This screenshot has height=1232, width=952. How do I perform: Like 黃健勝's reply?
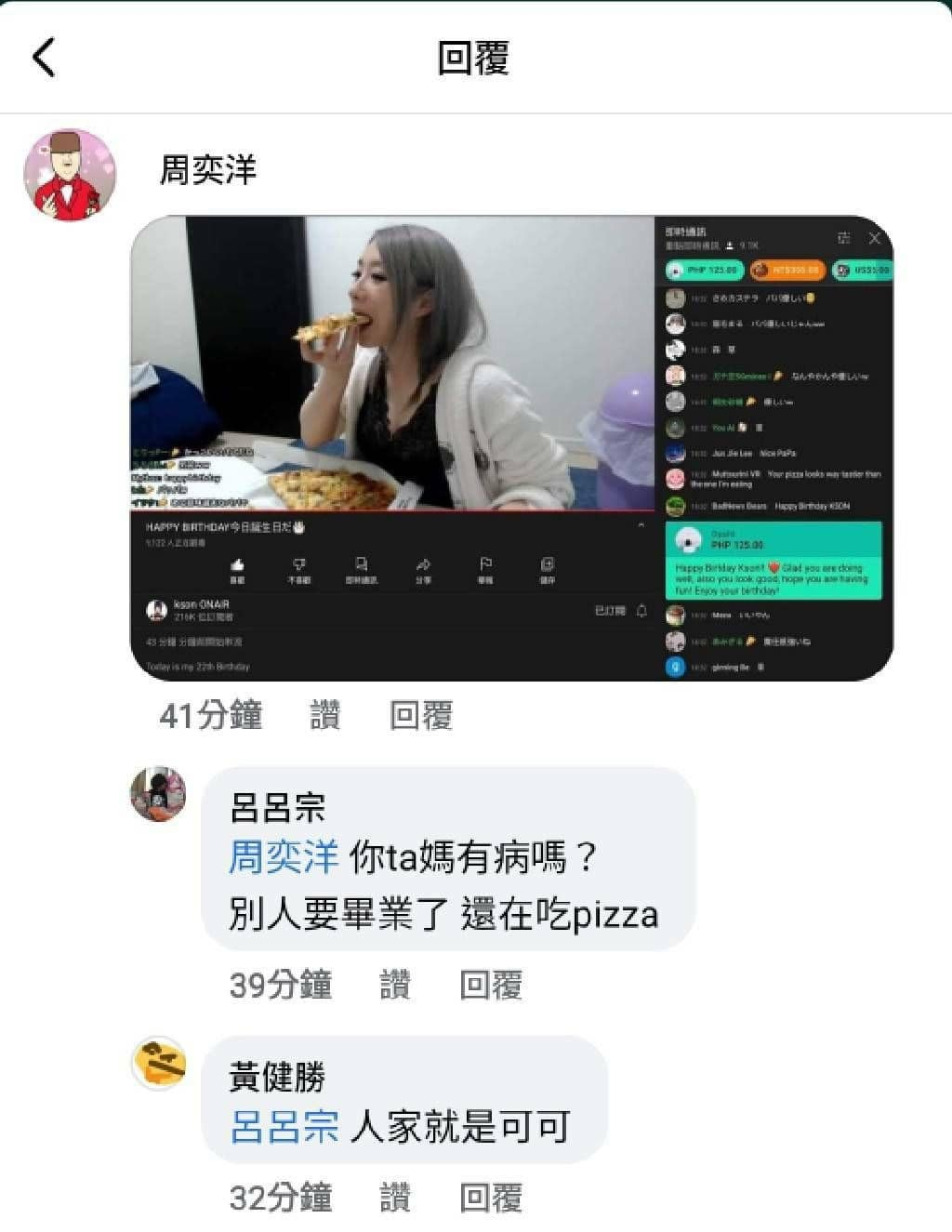(x=395, y=1198)
